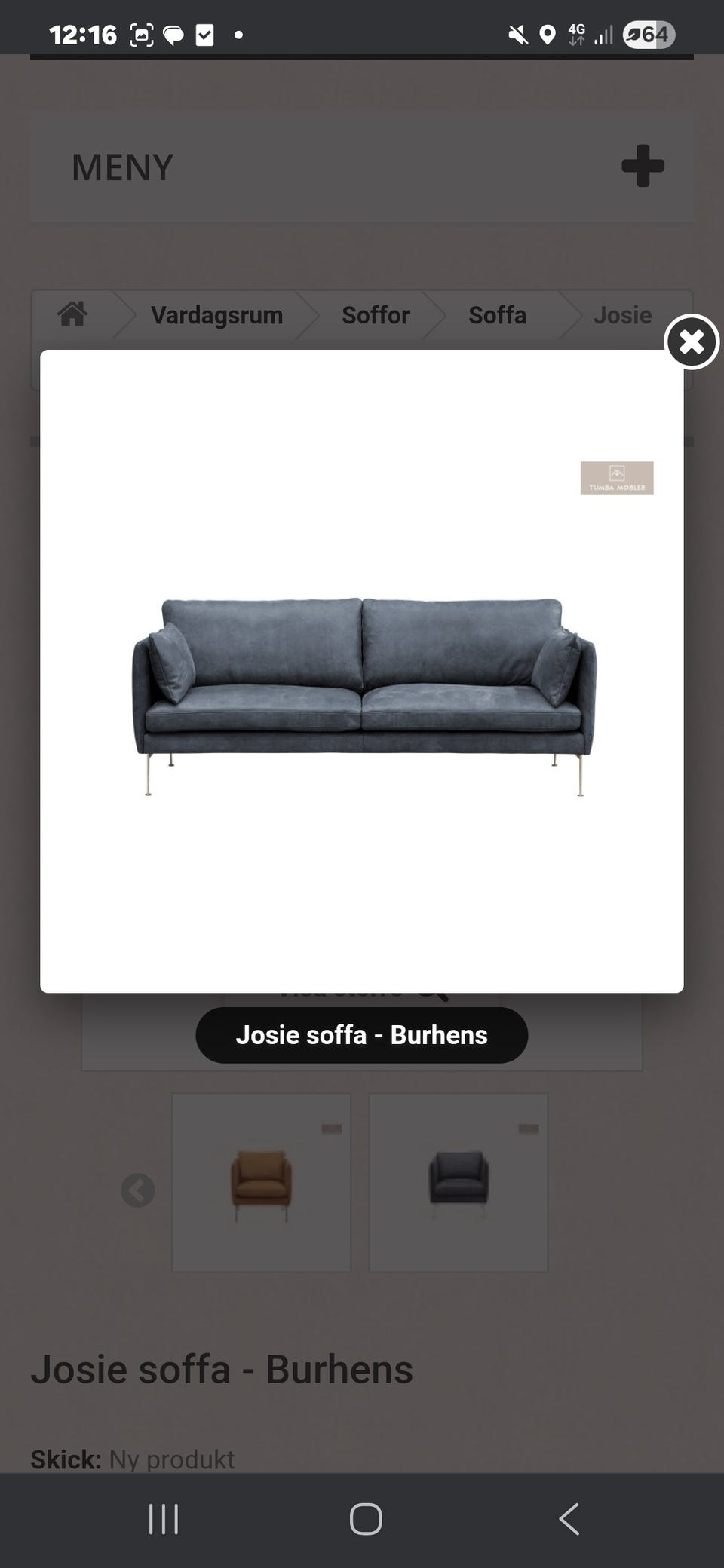Click the Josie soffa - Burhens caption pill
The image size is (724, 1568).
(361, 1034)
